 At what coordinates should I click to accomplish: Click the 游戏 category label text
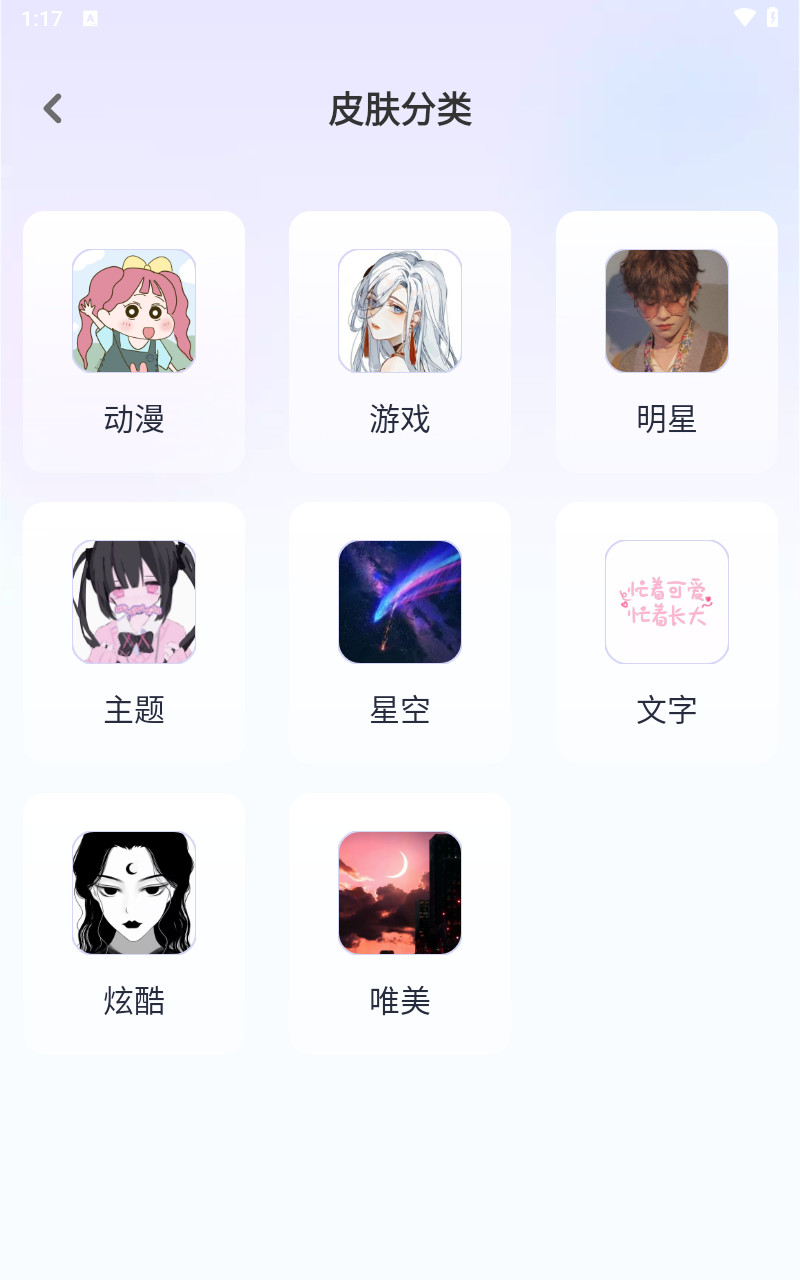pos(399,420)
